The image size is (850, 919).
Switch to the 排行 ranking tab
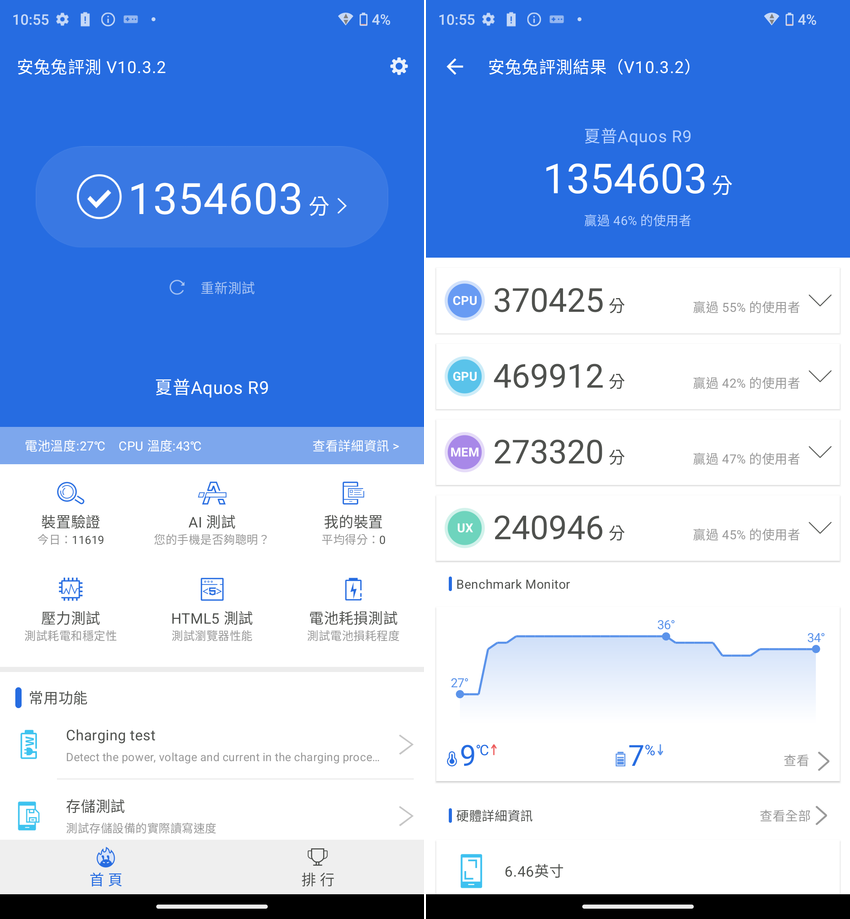318,866
